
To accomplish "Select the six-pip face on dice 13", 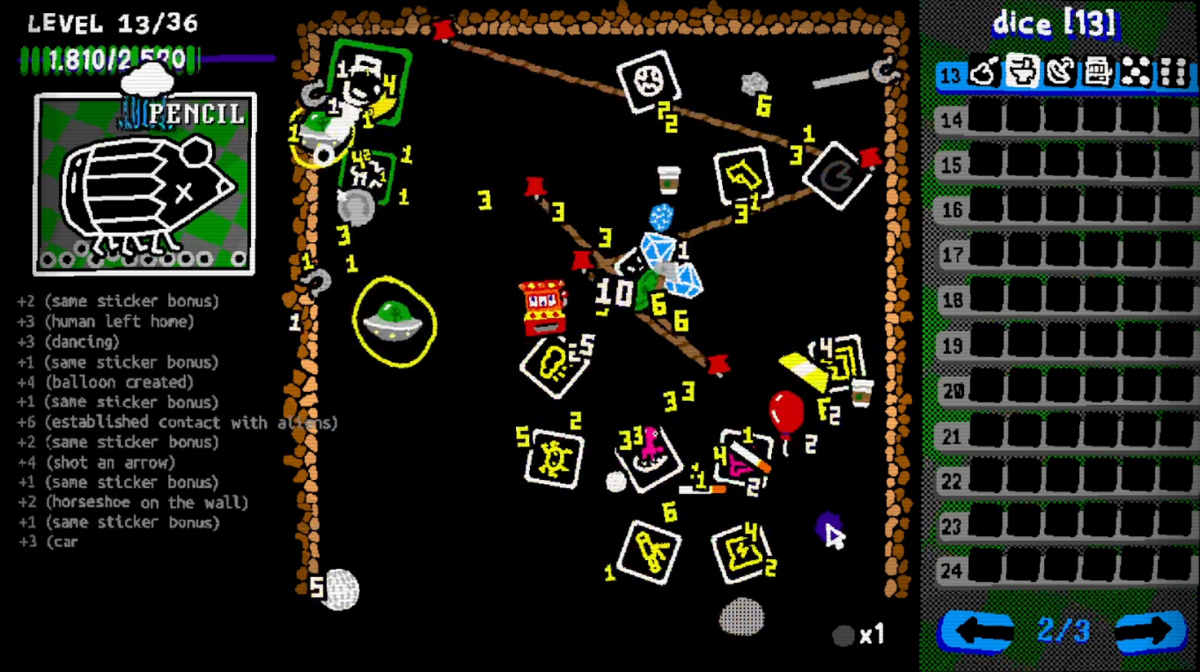I will [1173, 72].
